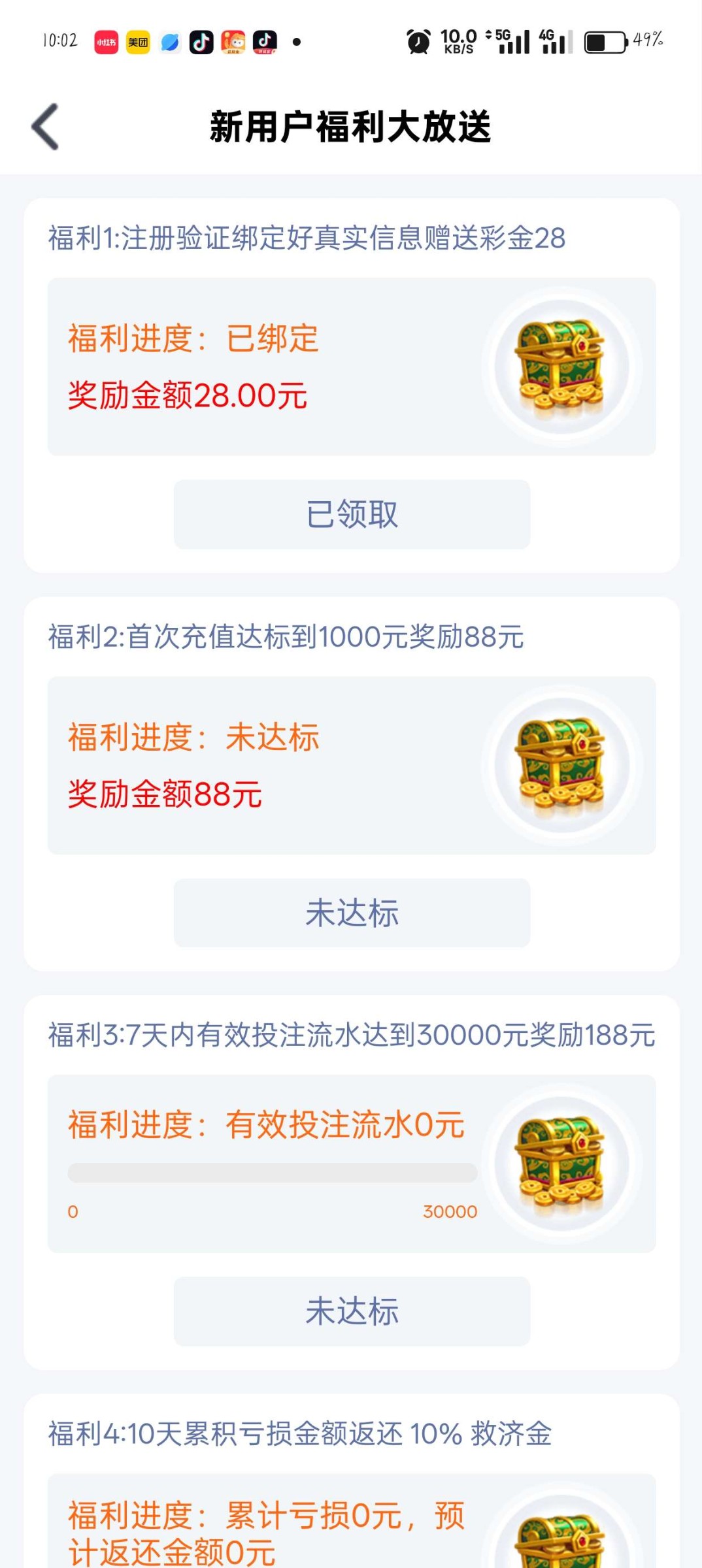Tap the 未达标 button under 福利2
The height and width of the screenshot is (1568, 702).
click(352, 913)
